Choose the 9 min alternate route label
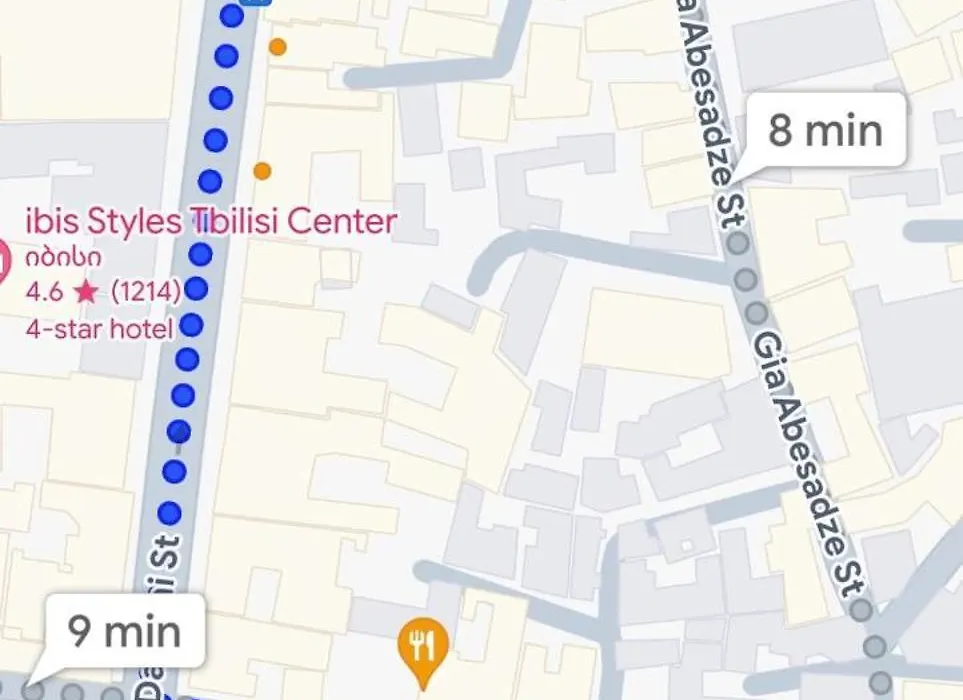This screenshot has width=963, height=700. click(x=124, y=631)
